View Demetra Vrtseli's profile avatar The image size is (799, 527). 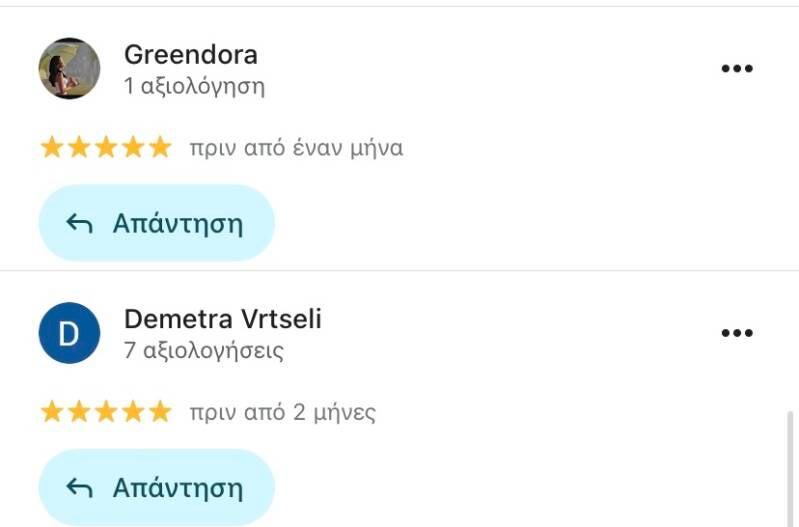click(69, 333)
